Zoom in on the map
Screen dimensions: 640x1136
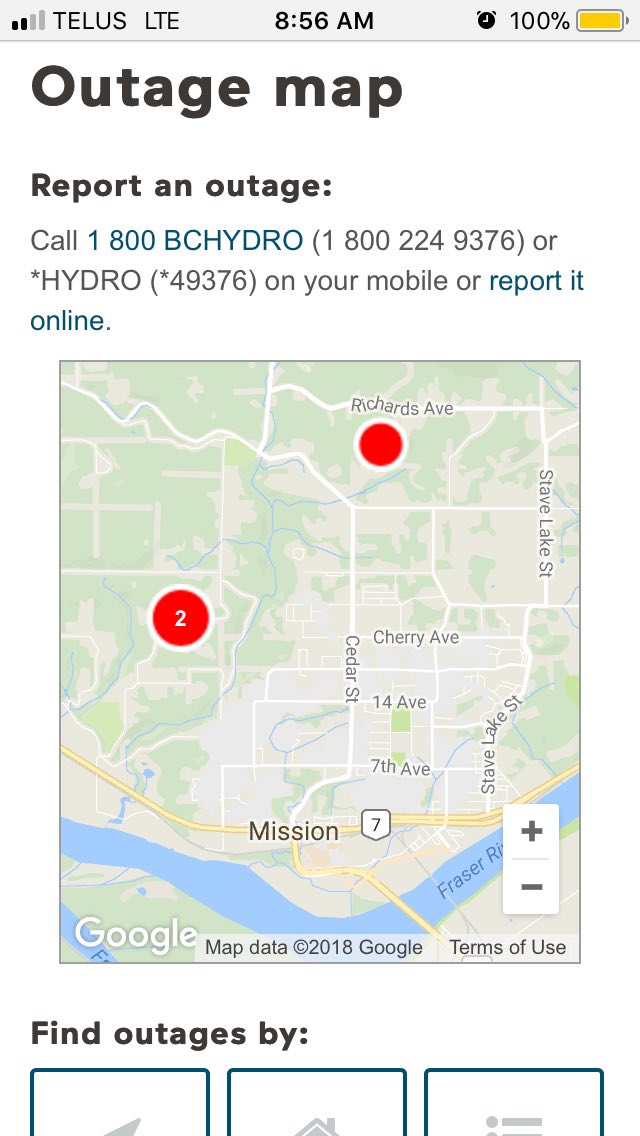point(531,831)
